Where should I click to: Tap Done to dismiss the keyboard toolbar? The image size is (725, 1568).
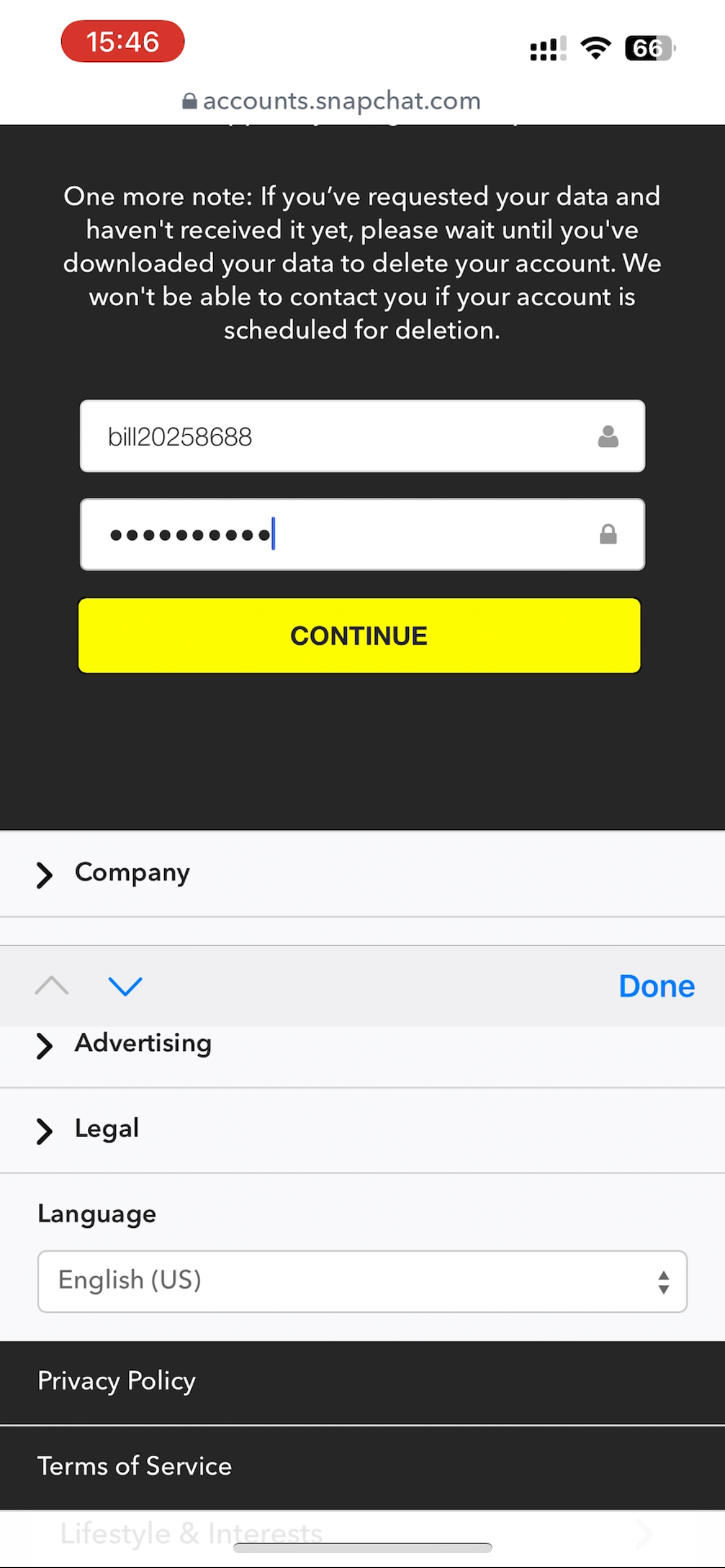tap(657, 986)
